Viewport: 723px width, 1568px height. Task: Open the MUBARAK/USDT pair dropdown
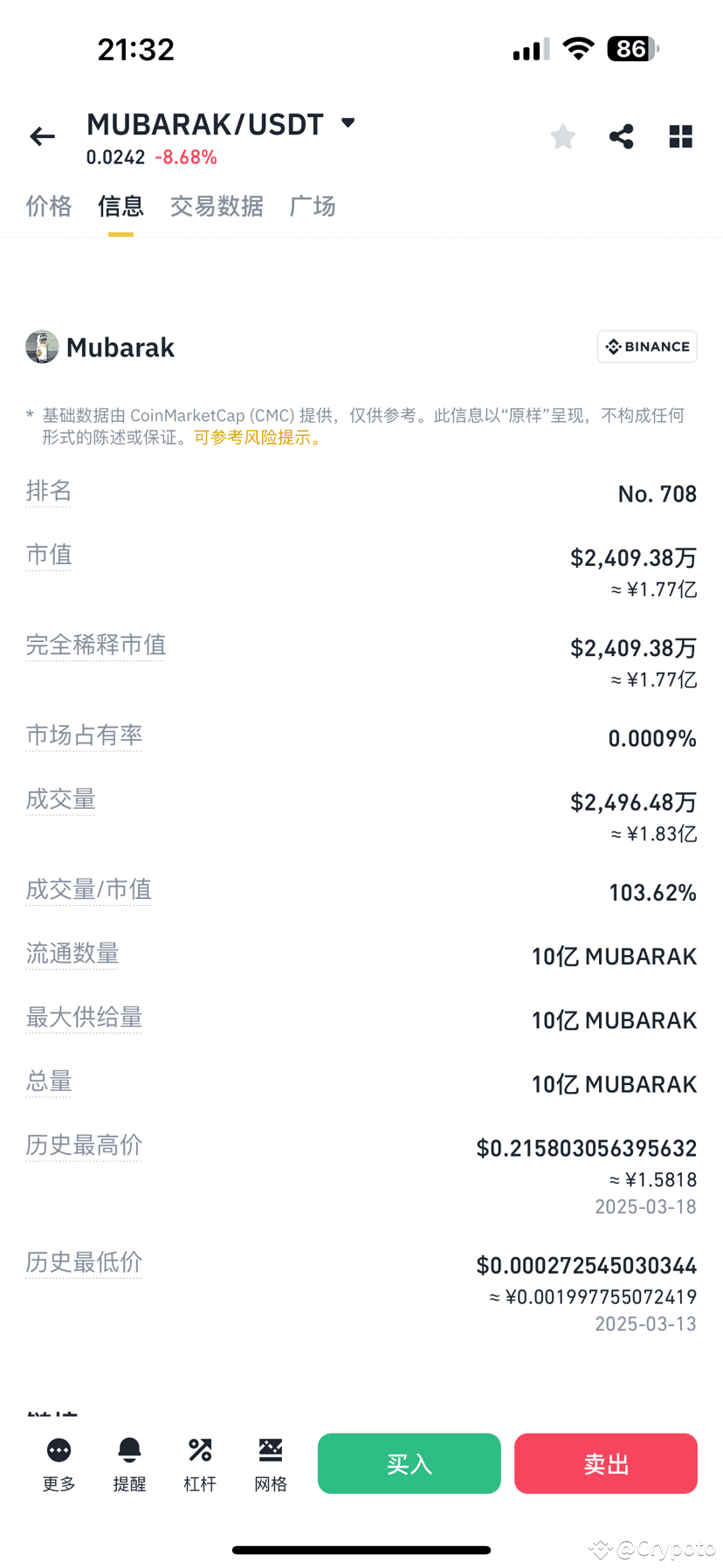[348, 123]
